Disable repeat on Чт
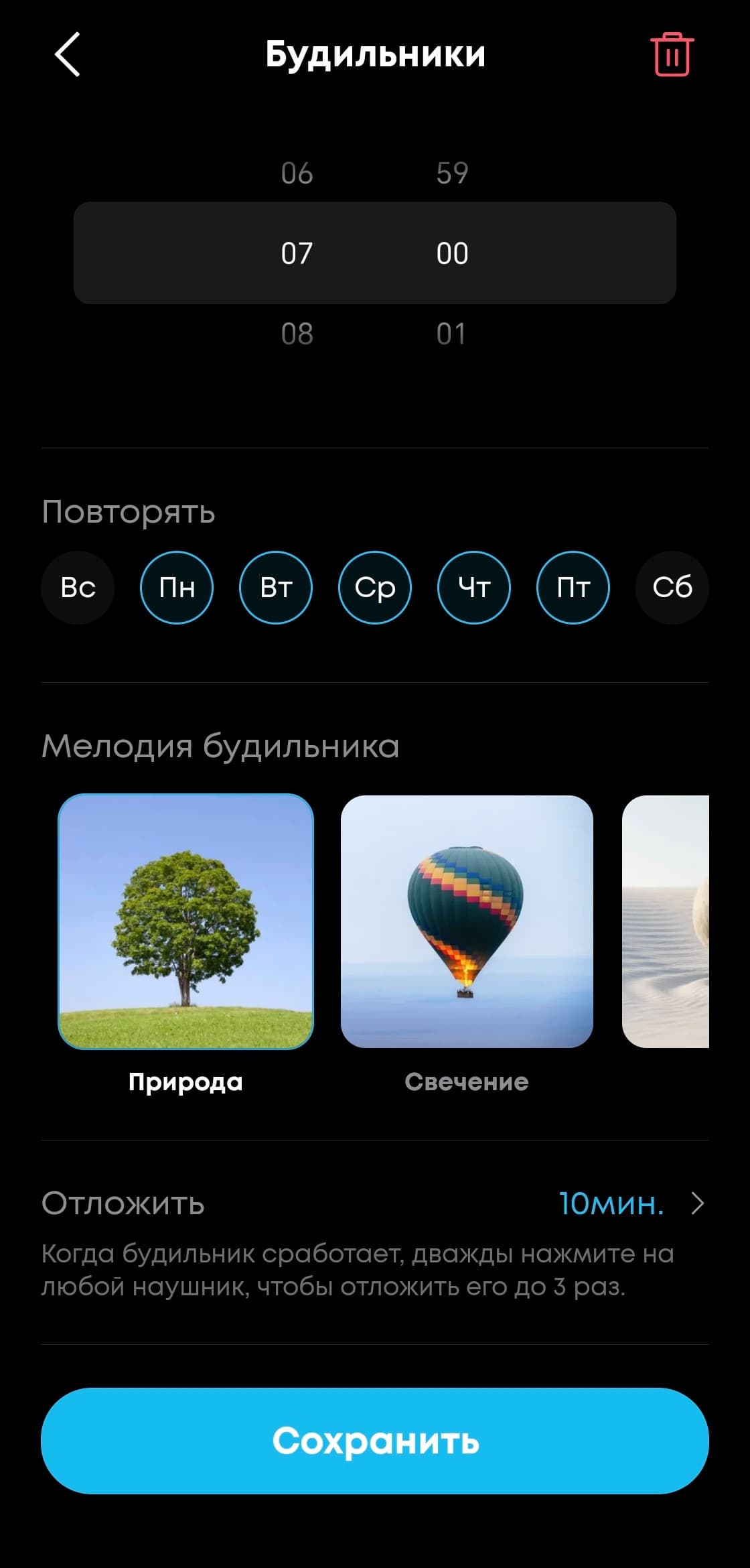The image size is (750, 1568). pyautogui.click(x=474, y=588)
